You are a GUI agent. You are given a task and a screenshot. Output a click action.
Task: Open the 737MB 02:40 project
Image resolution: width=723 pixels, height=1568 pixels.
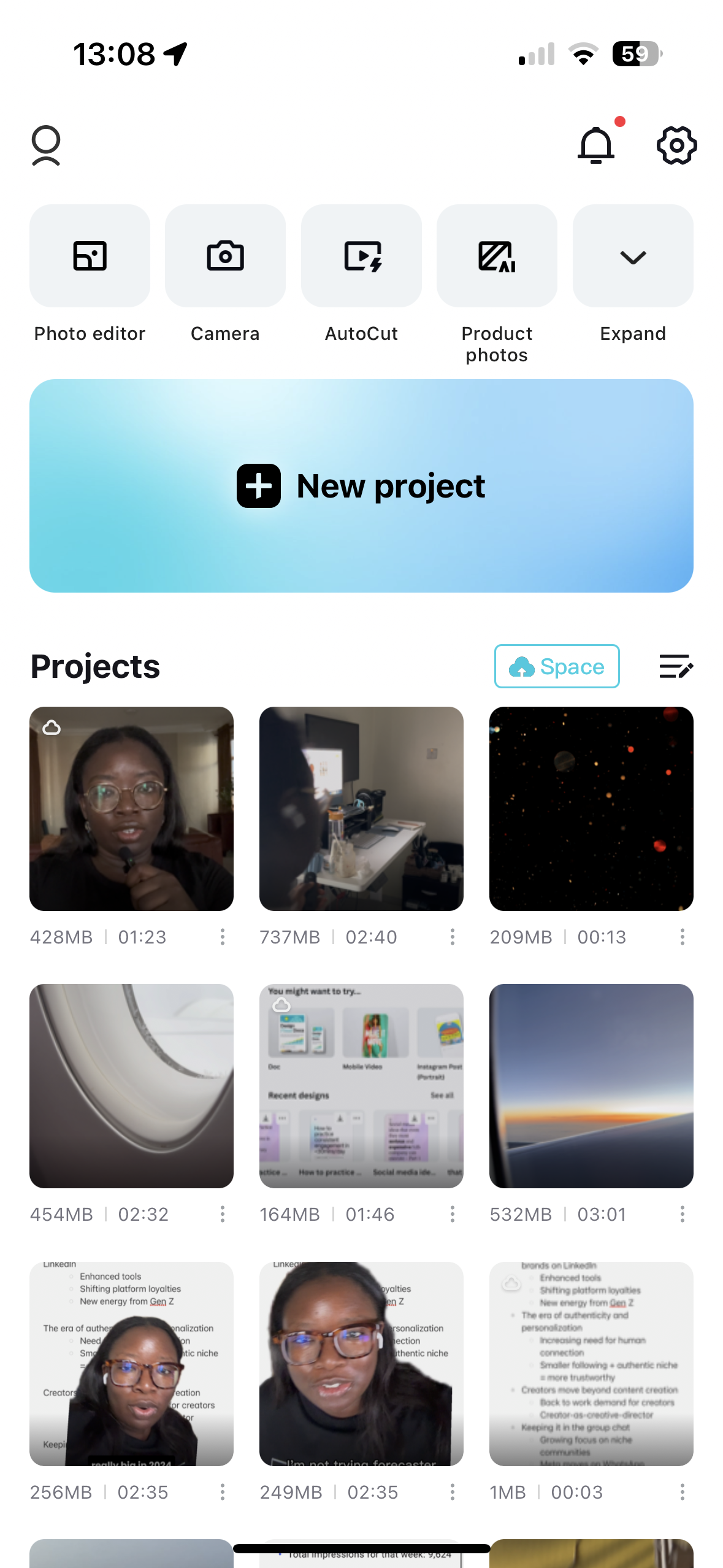click(x=361, y=809)
